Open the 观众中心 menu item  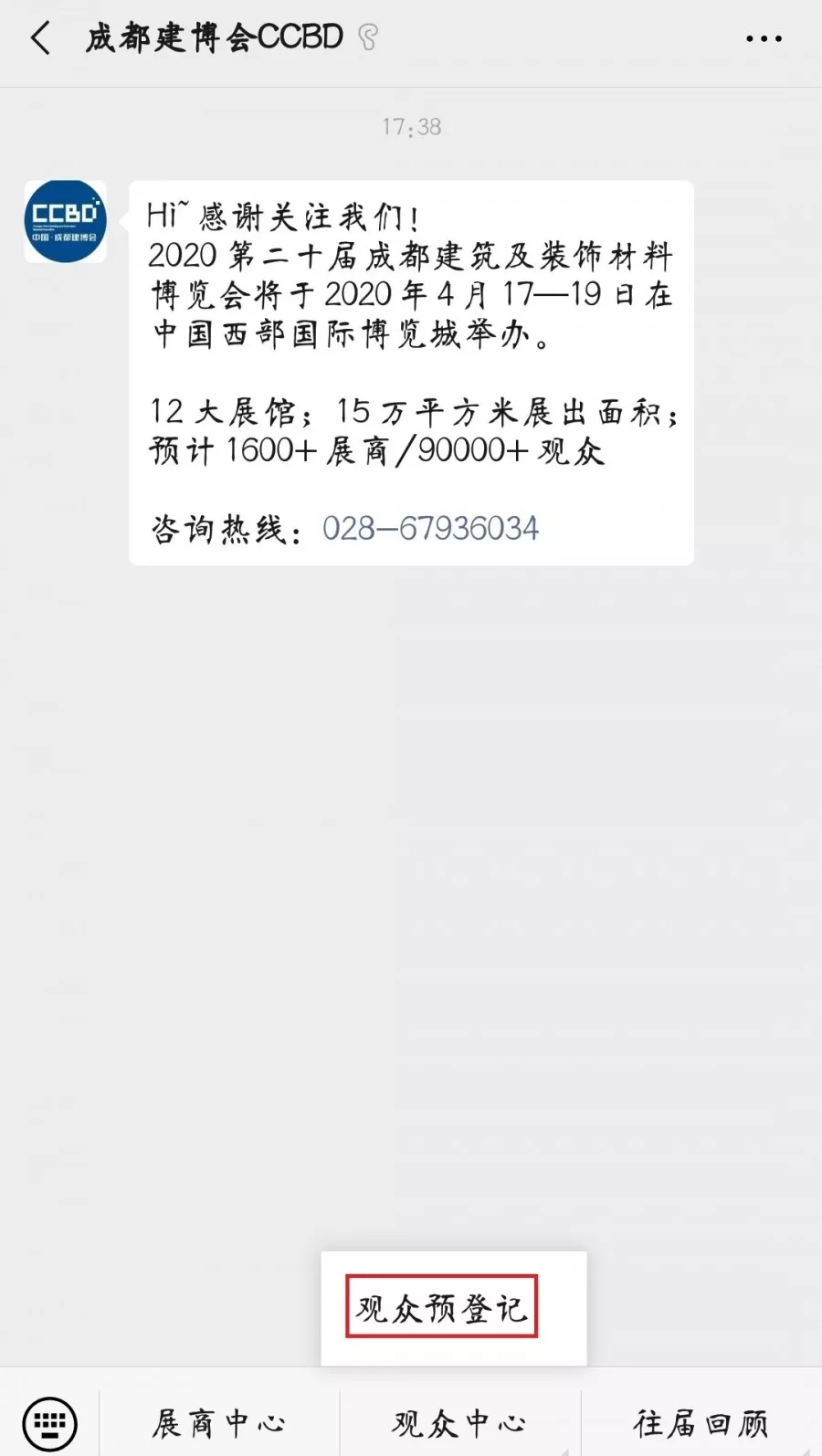tap(458, 1421)
